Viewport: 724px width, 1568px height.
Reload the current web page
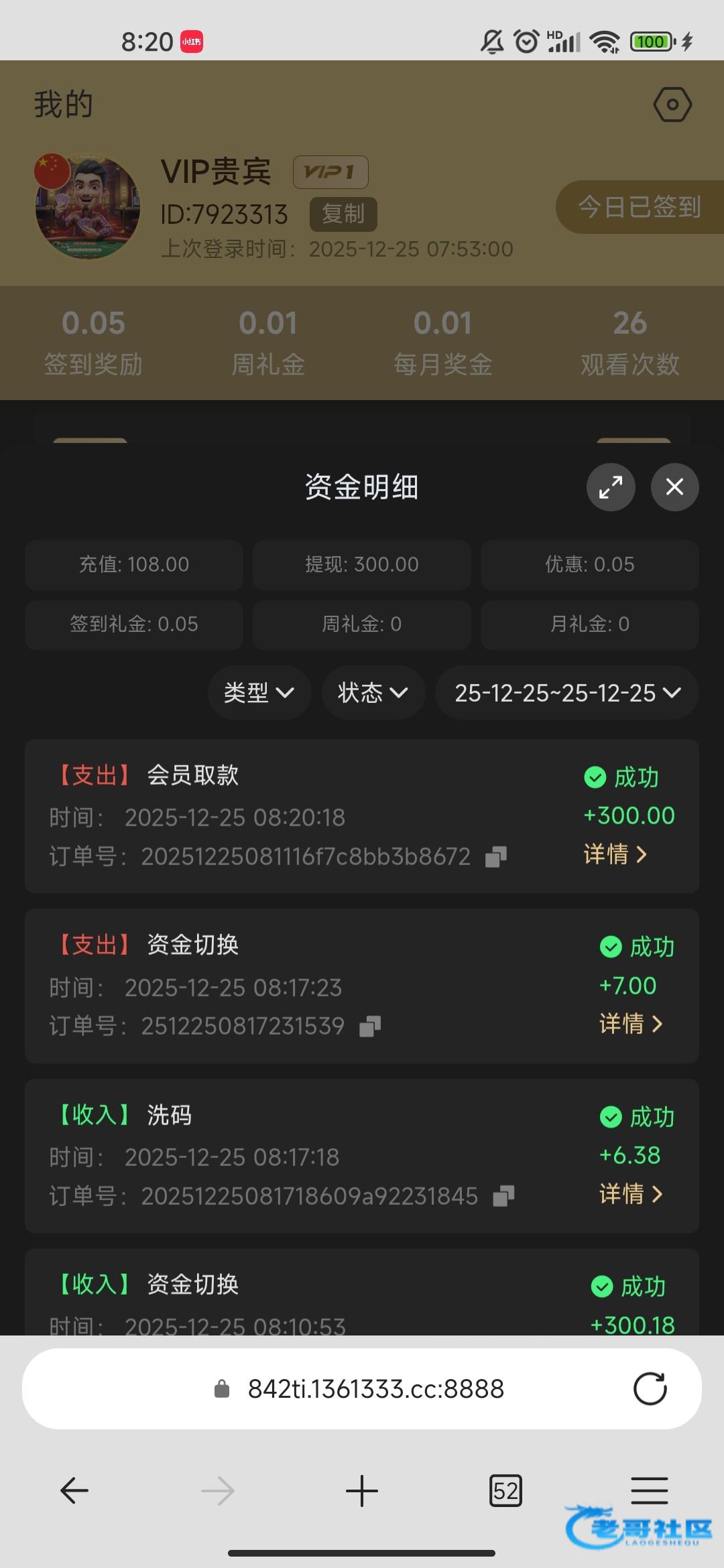click(650, 1389)
